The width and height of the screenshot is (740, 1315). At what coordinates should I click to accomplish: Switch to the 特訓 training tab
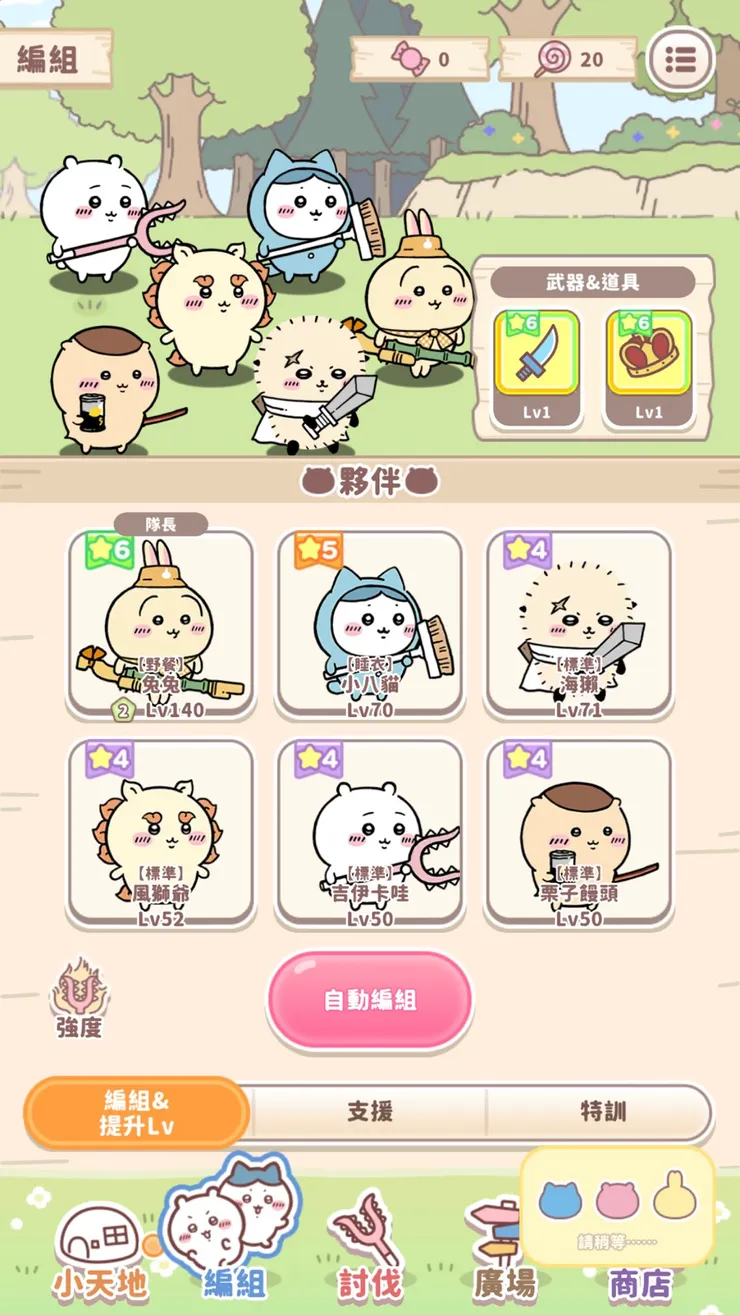(602, 1112)
